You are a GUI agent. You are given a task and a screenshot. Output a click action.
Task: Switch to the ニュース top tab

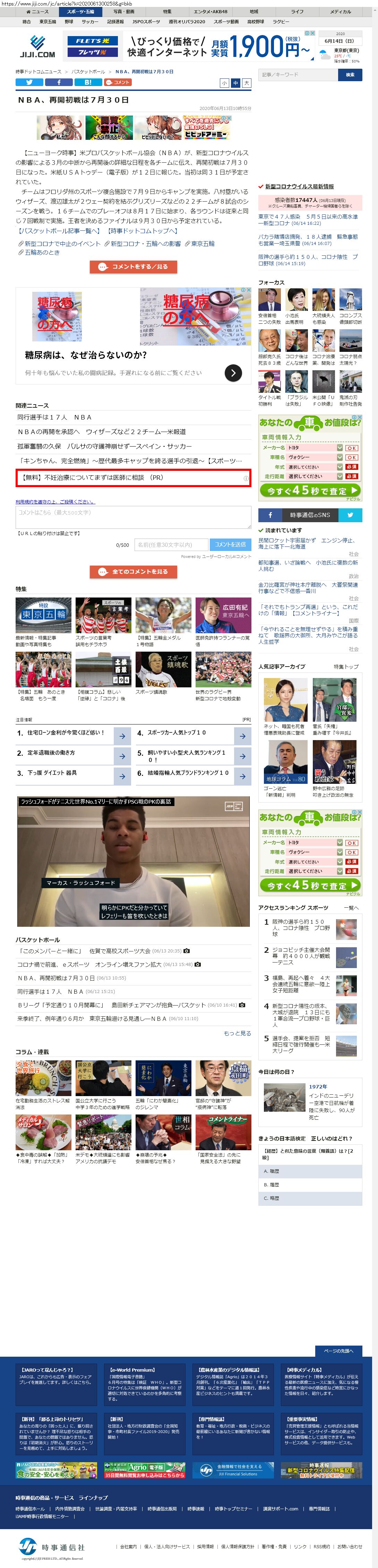(38, 11)
